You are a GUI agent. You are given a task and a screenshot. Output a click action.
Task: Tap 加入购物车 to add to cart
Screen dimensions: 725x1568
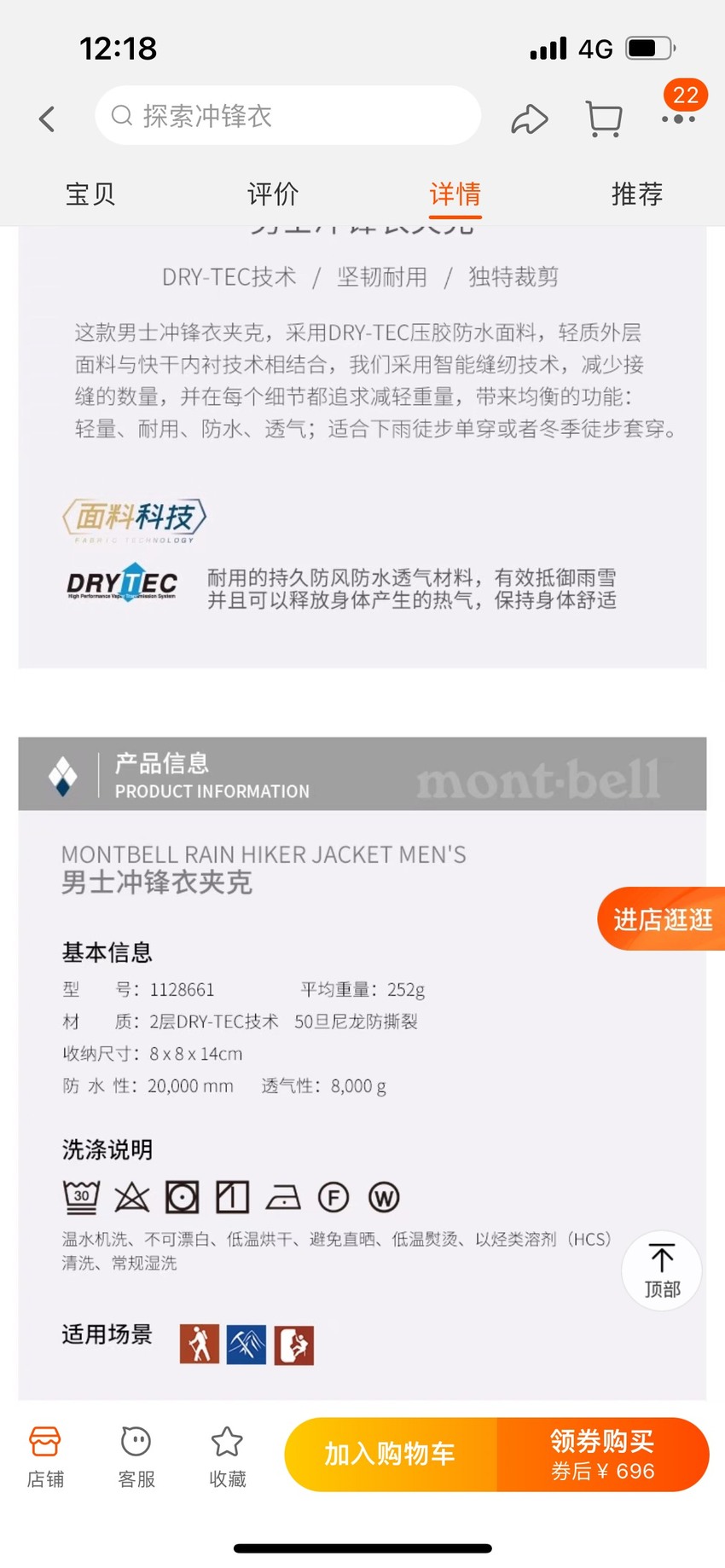point(391,1455)
